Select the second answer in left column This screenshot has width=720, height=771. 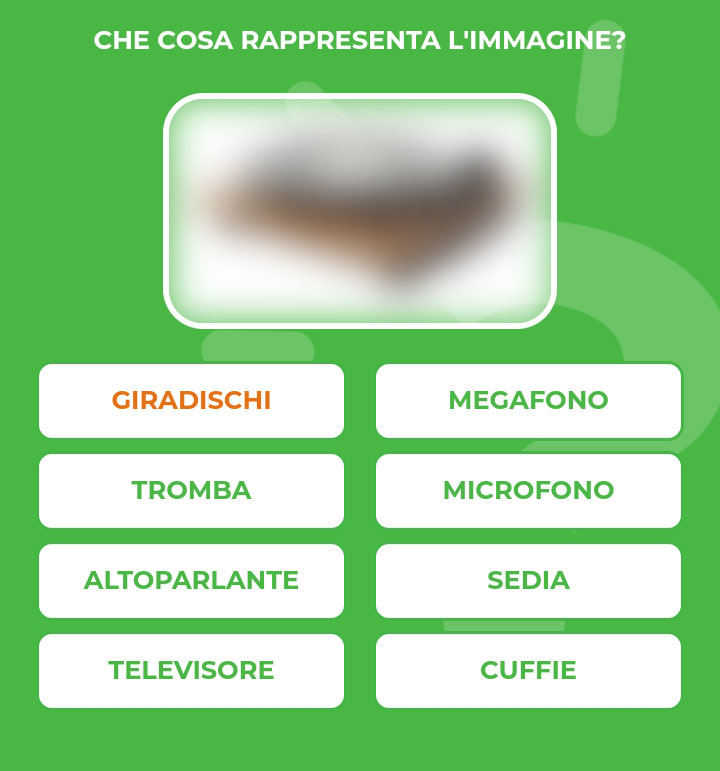(191, 490)
